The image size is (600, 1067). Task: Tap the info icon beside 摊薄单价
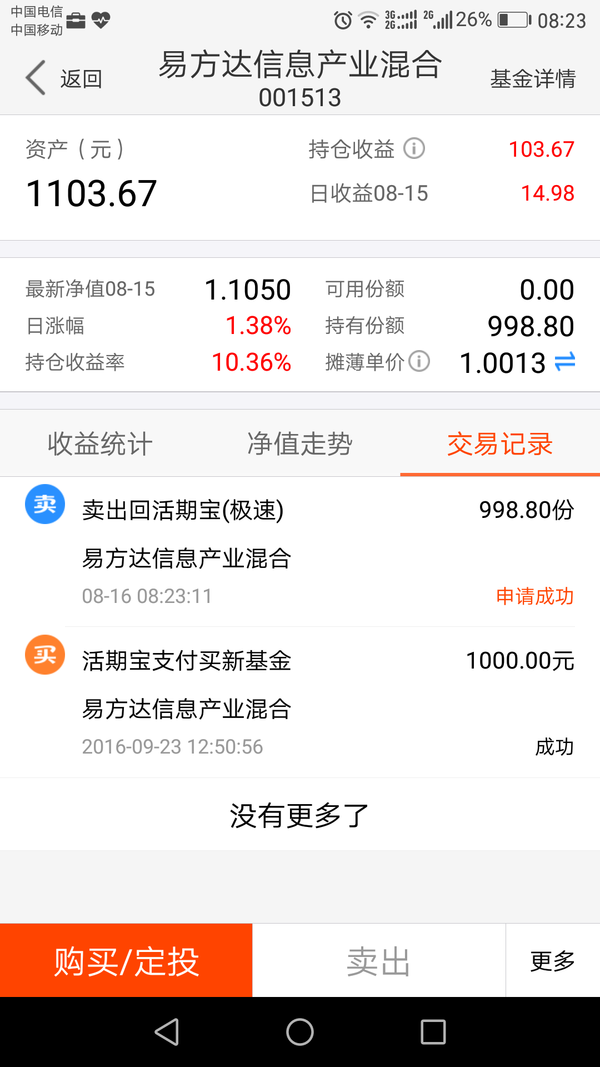coord(419,361)
